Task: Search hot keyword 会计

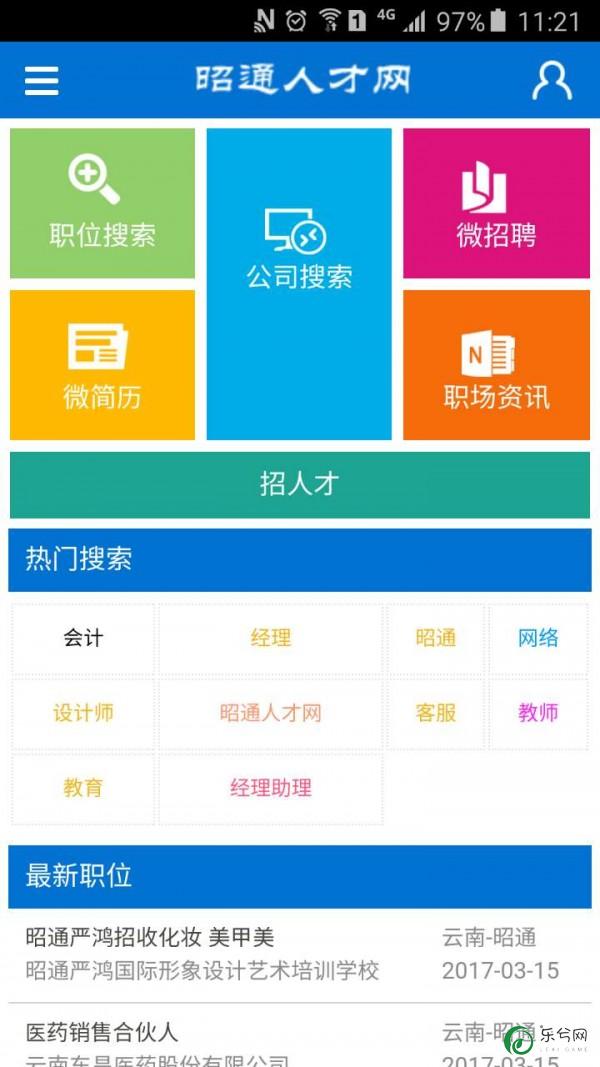Action: [83, 638]
